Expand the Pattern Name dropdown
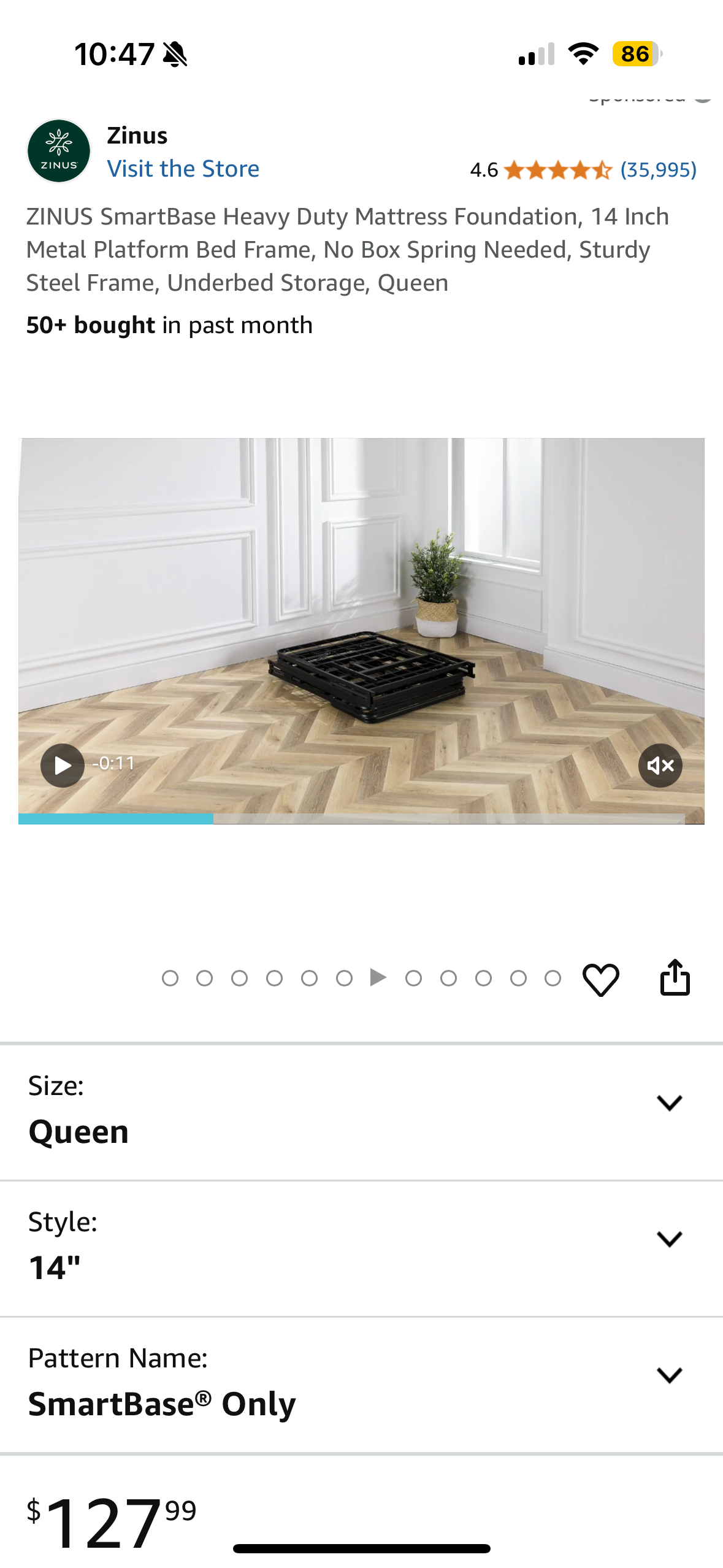This screenshot has width=723, height=1568. pos(669,1375)
